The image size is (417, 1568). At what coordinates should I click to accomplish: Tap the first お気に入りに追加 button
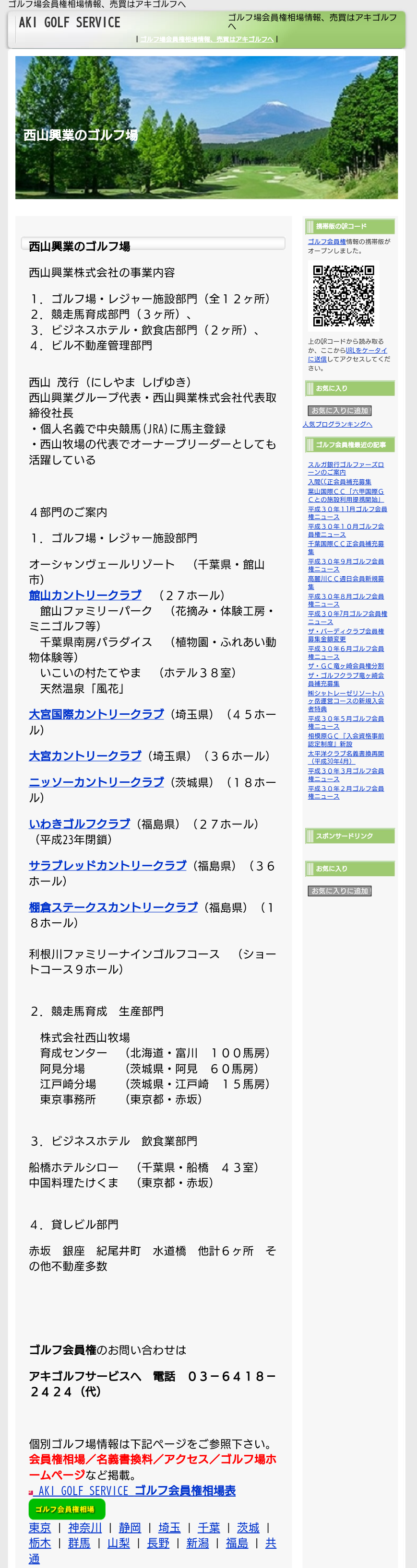tap(340, 410)
